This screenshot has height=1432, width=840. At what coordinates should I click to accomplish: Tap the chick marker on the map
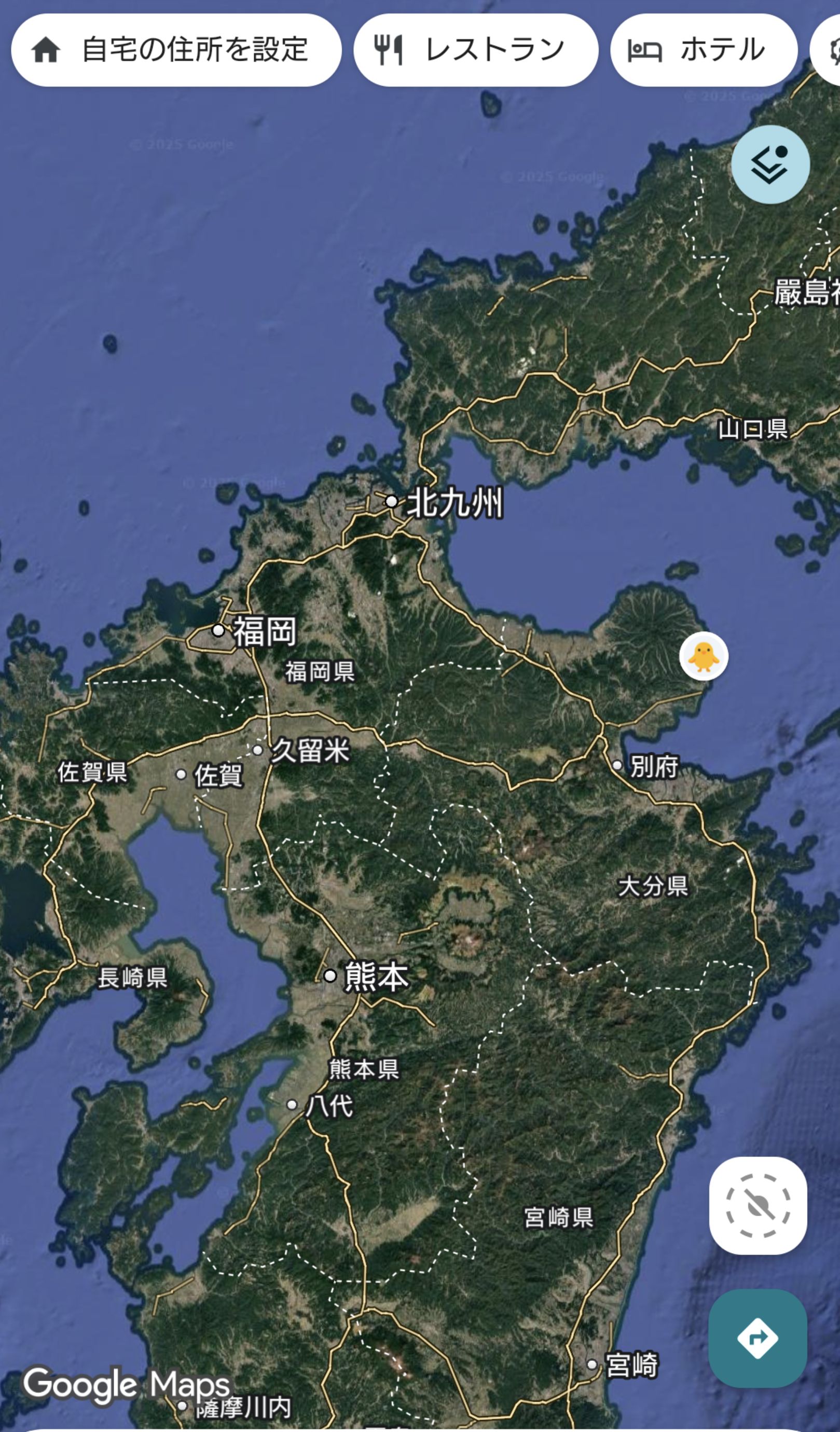(x=704, y=656)
